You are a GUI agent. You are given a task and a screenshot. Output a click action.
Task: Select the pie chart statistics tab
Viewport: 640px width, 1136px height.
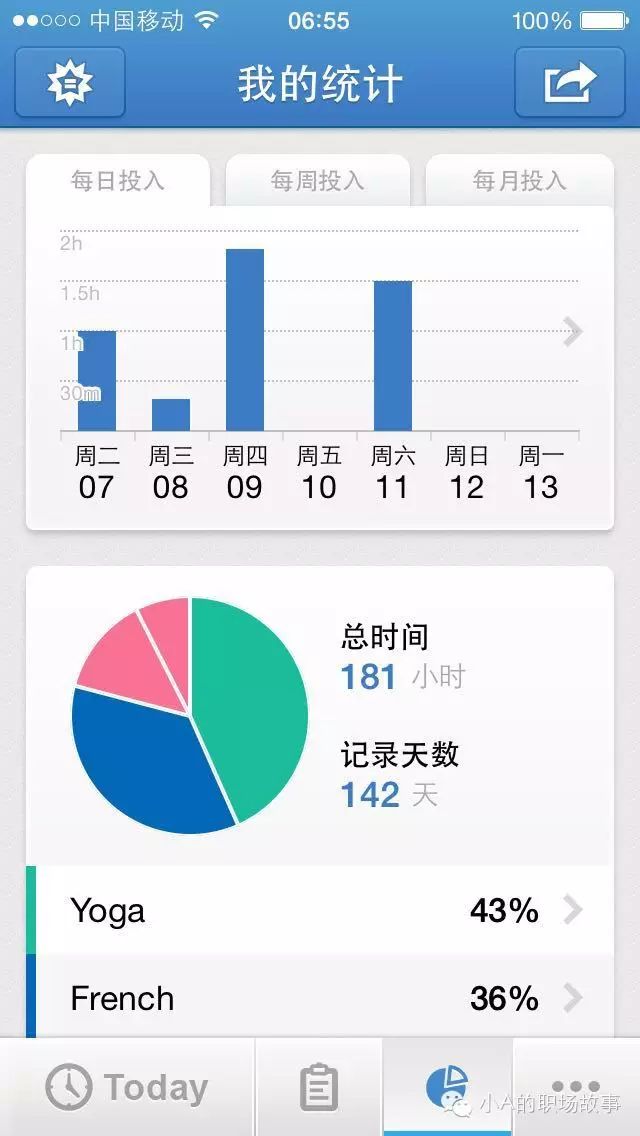(447, 1087)
